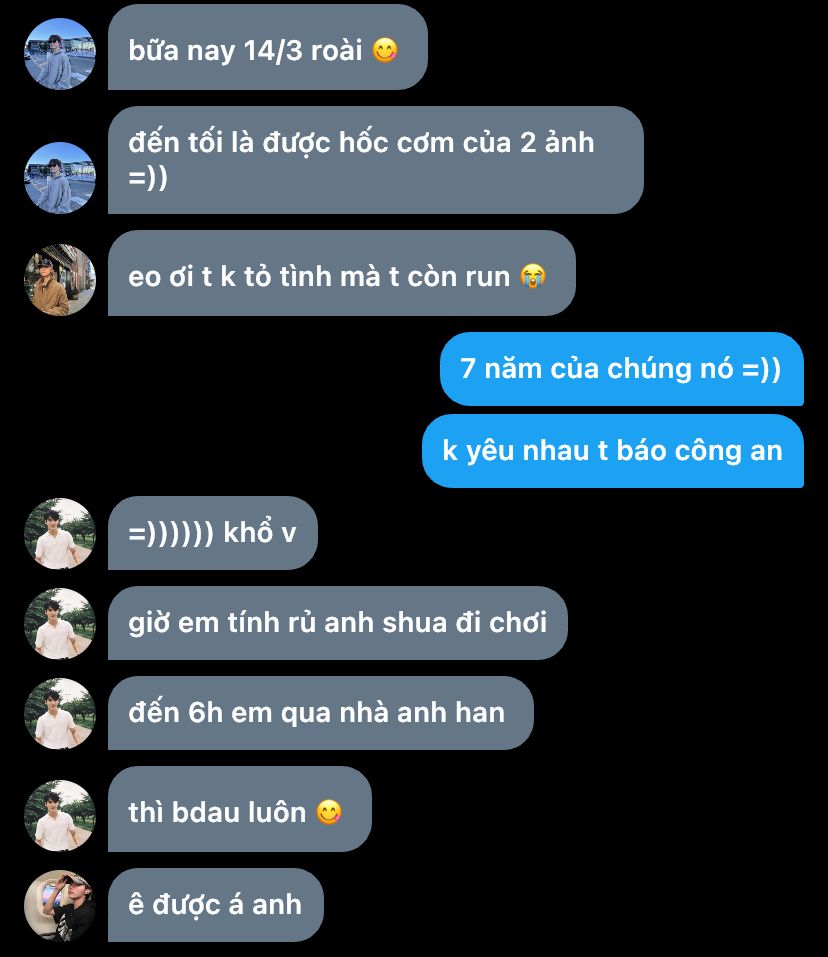Open profile of 'eo ơi t k tỏ tình' sender
The image size is (828, 957).
point(60,280)
